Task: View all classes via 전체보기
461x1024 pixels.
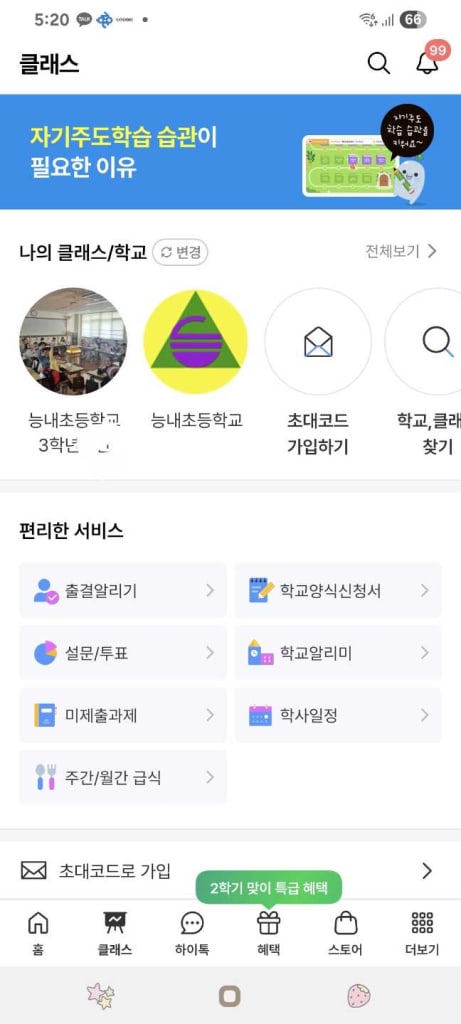Action: pos(401,251)
